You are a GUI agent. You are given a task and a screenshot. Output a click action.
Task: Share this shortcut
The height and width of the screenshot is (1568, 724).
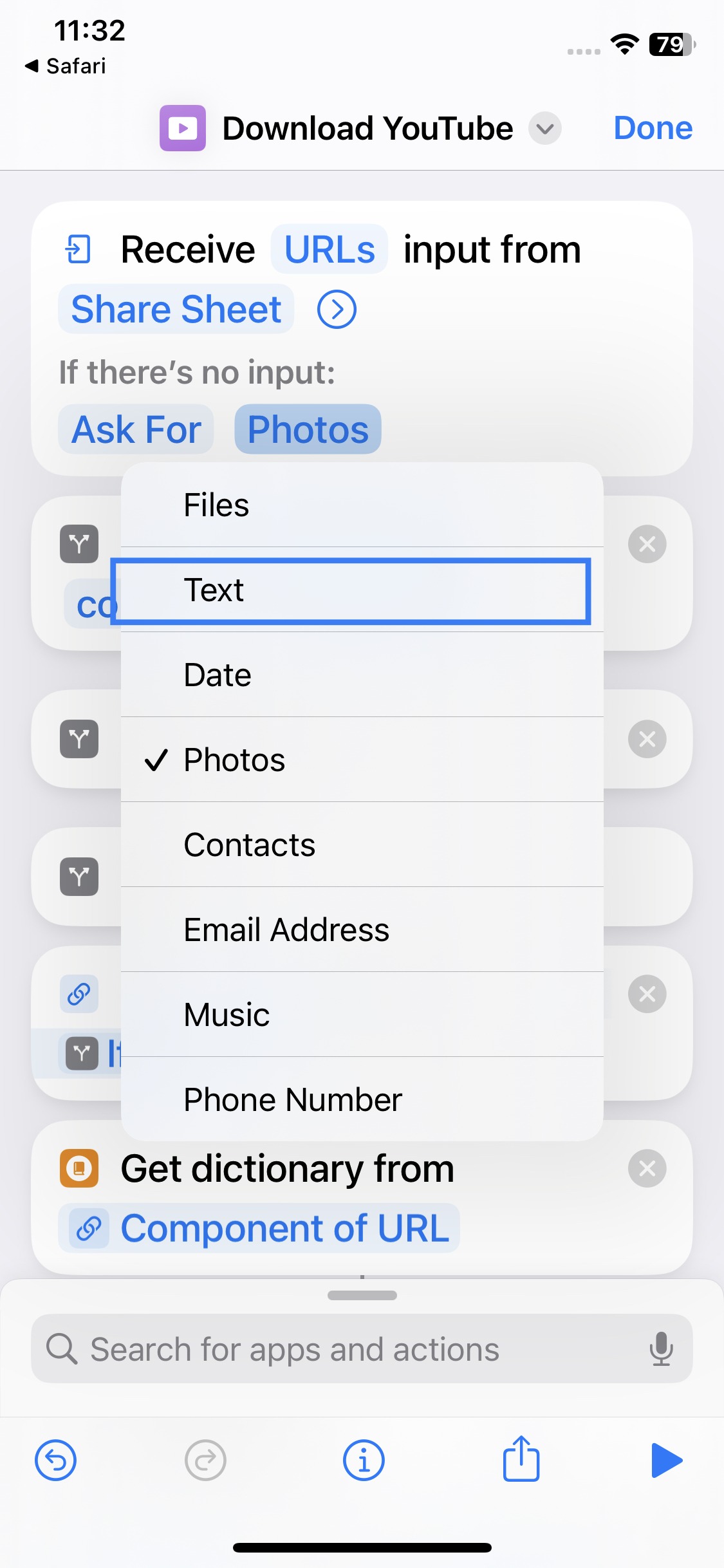point(521,1459)
